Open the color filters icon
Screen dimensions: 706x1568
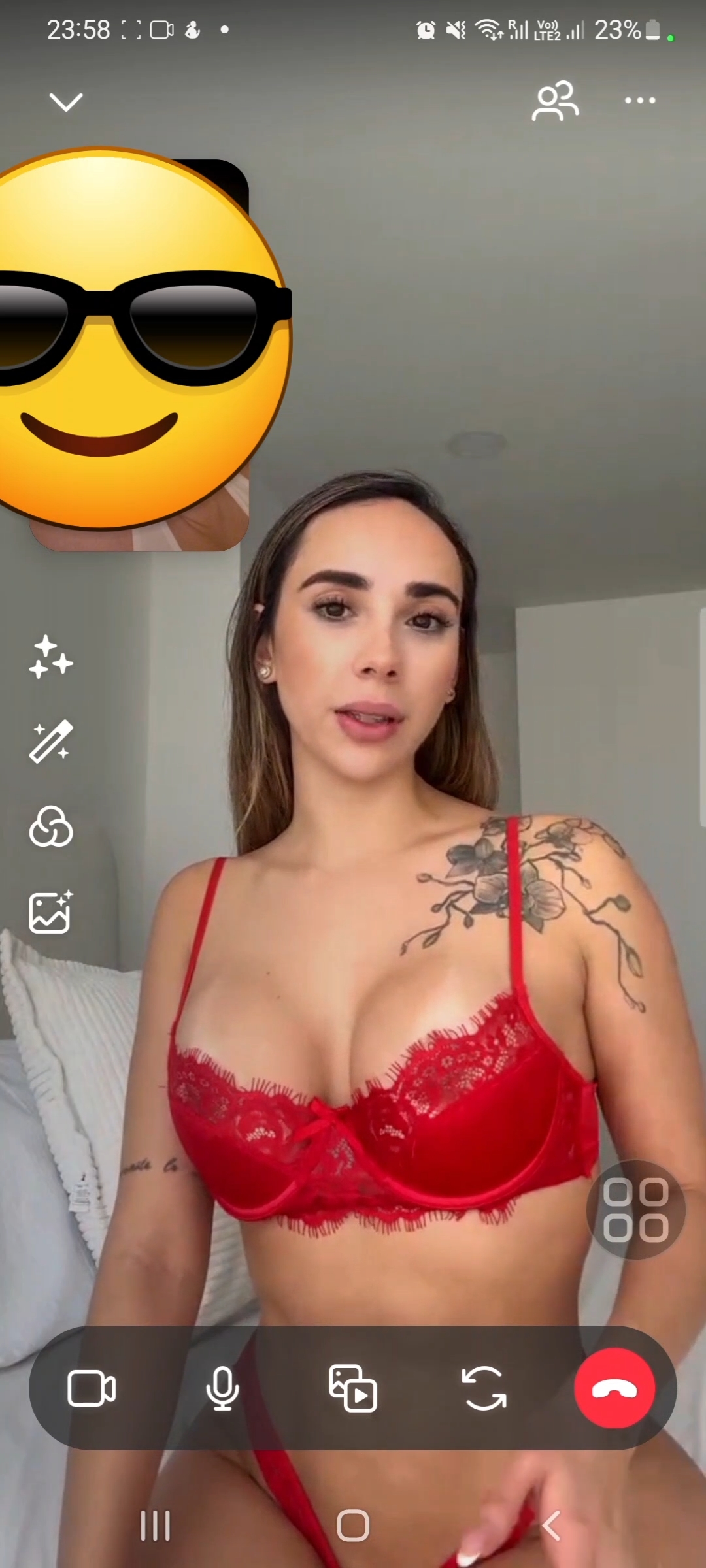coord(50,827)
